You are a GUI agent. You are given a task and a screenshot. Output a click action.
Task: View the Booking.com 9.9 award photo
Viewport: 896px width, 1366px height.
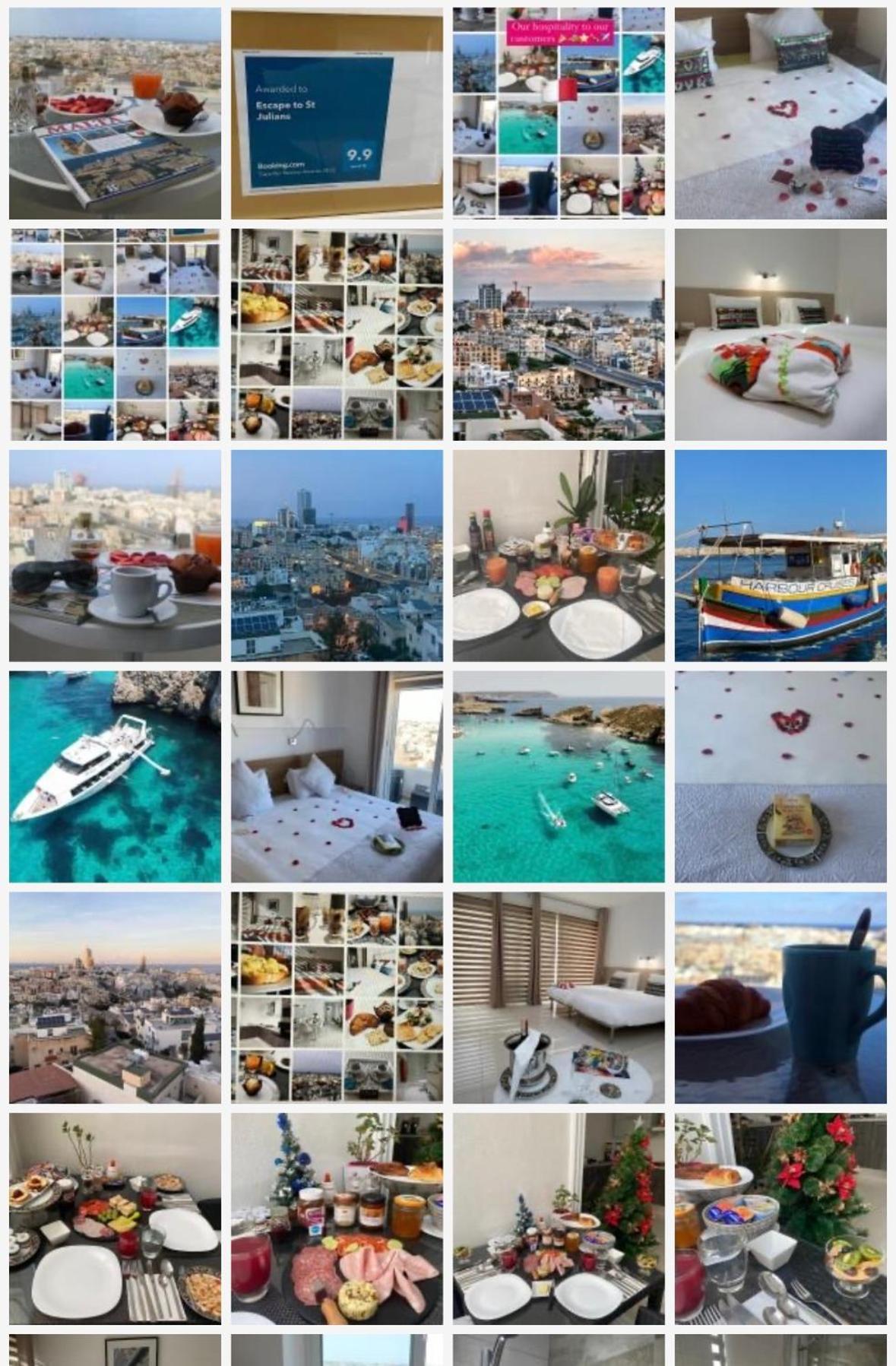coord(337,114)
